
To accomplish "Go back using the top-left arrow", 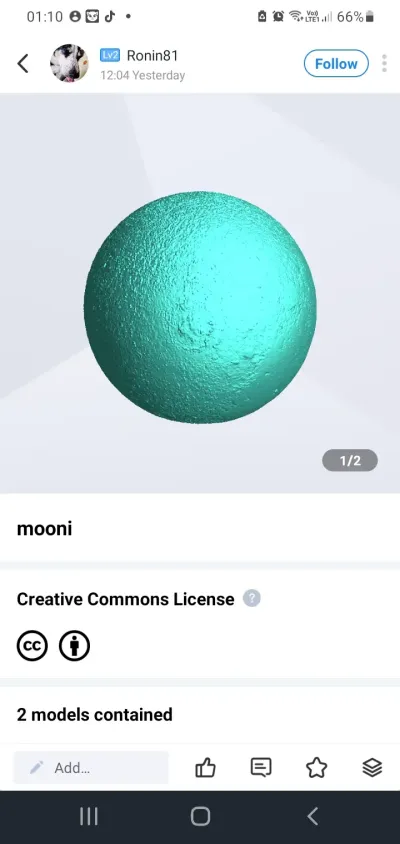I will (x=23, y=64).
